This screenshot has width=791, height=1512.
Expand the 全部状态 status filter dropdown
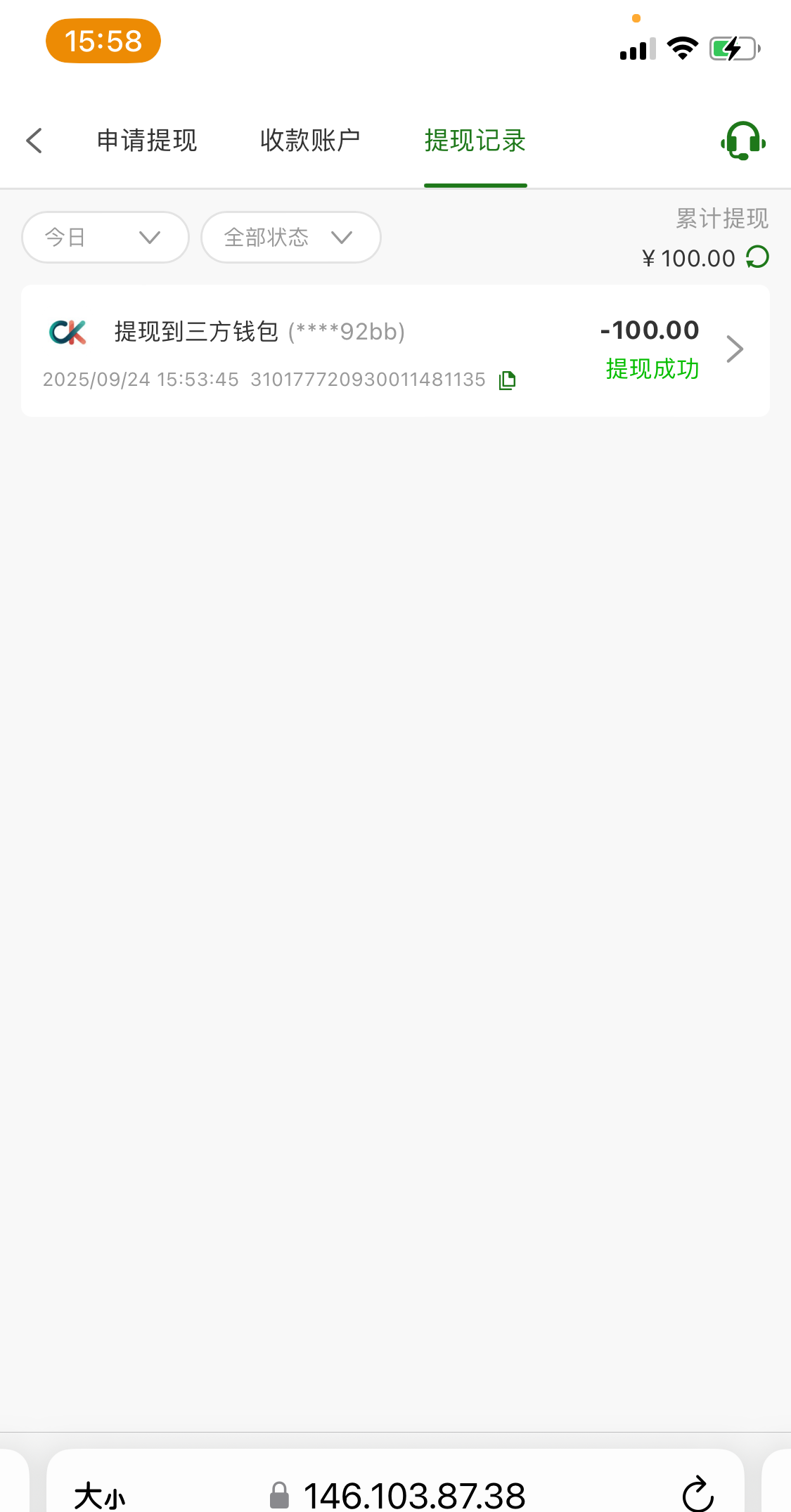click(x=290, y=238)
